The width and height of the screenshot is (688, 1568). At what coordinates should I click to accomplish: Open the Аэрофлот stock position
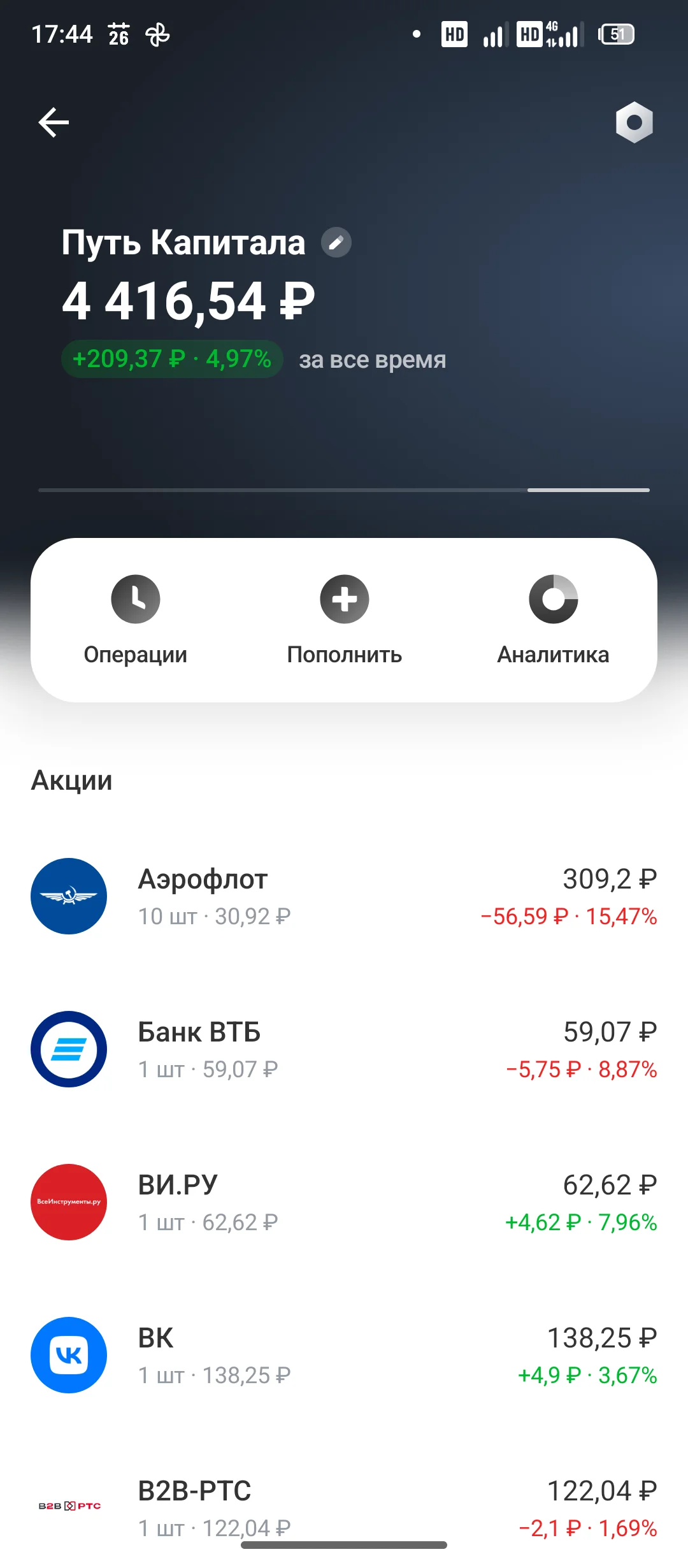pyautogui.click(x=344, y=896)
